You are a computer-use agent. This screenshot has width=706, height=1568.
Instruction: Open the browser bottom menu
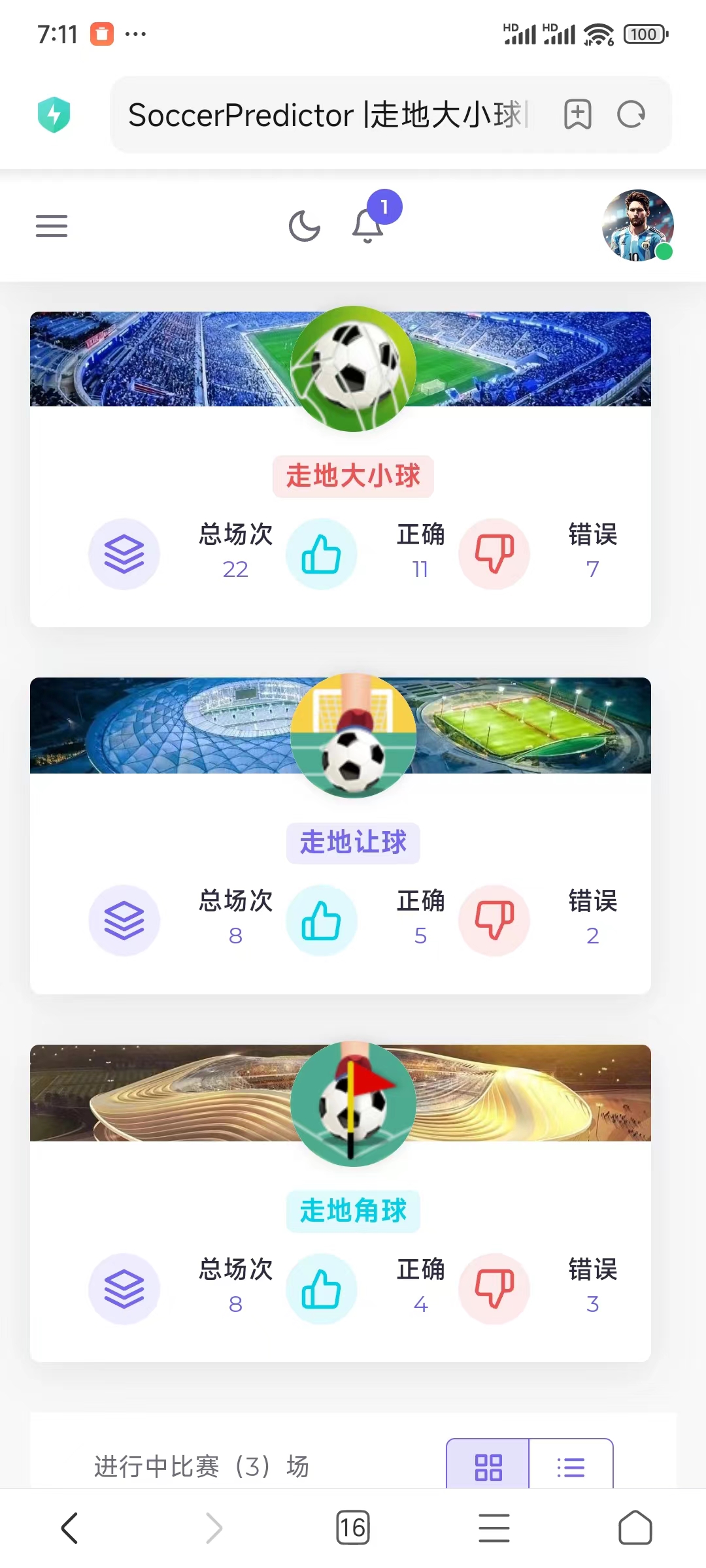(494, 1527)
